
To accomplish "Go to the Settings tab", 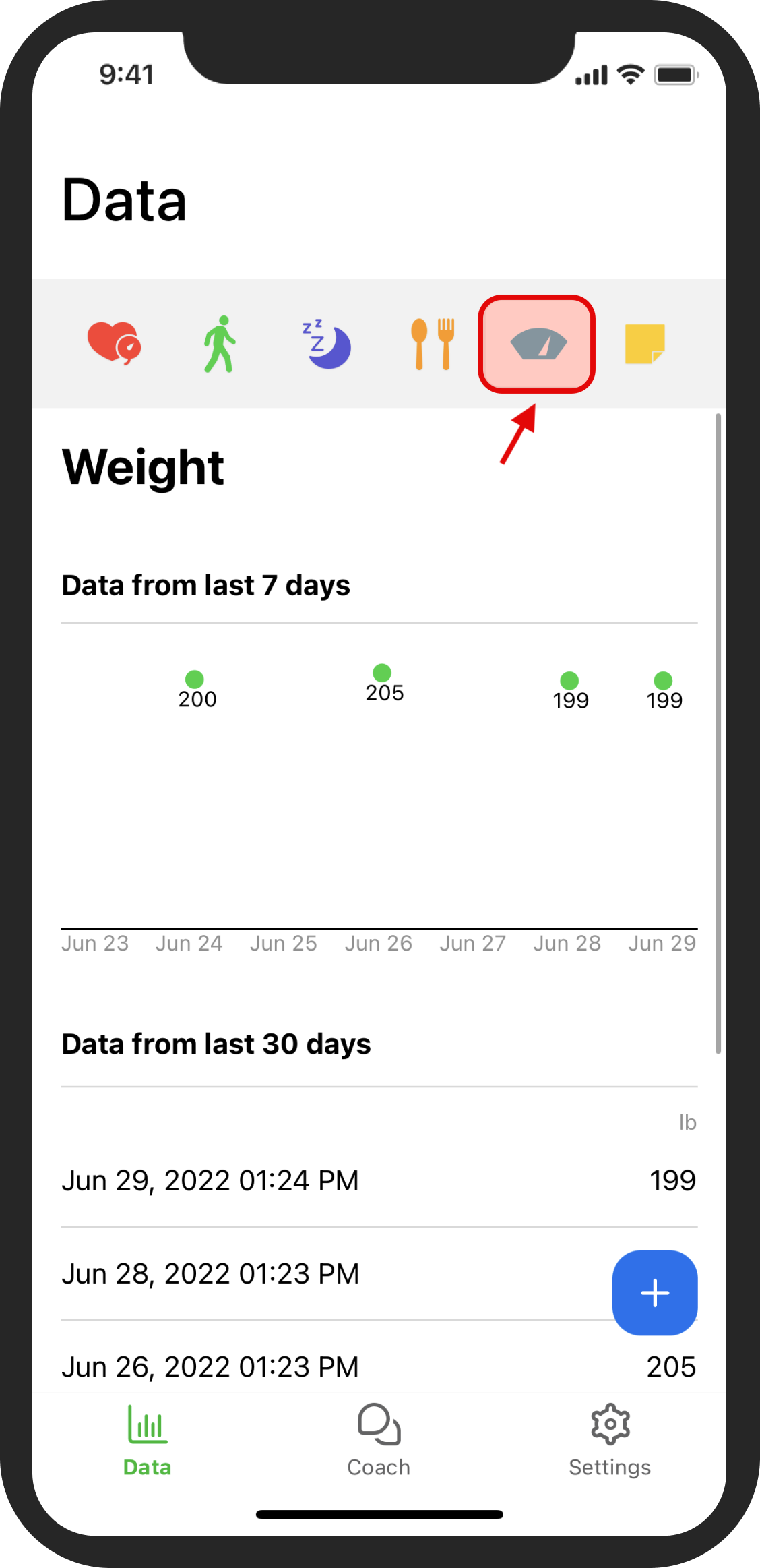I will (610, 1441).
